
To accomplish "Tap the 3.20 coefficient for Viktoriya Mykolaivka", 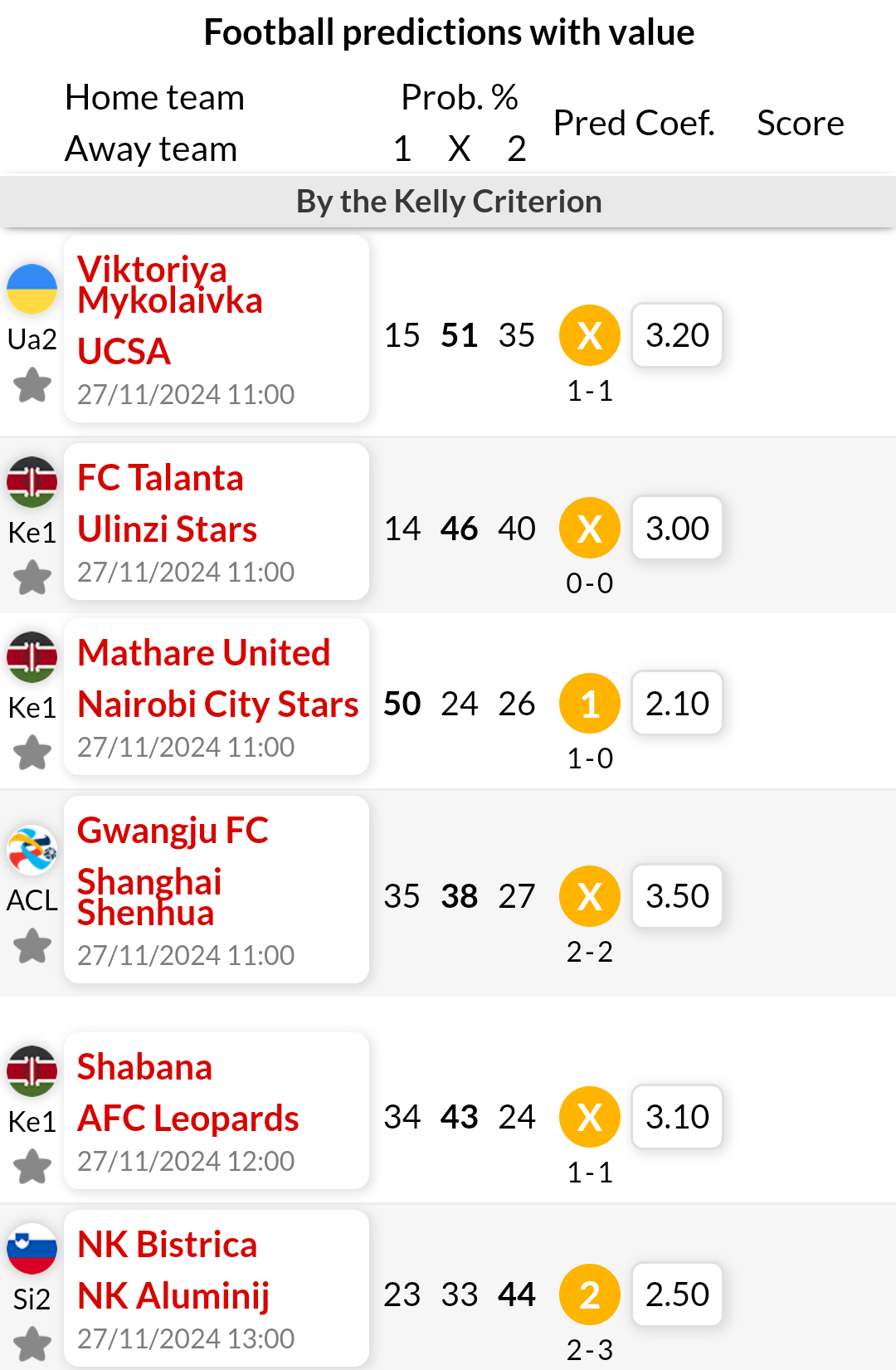I will 677,335.
